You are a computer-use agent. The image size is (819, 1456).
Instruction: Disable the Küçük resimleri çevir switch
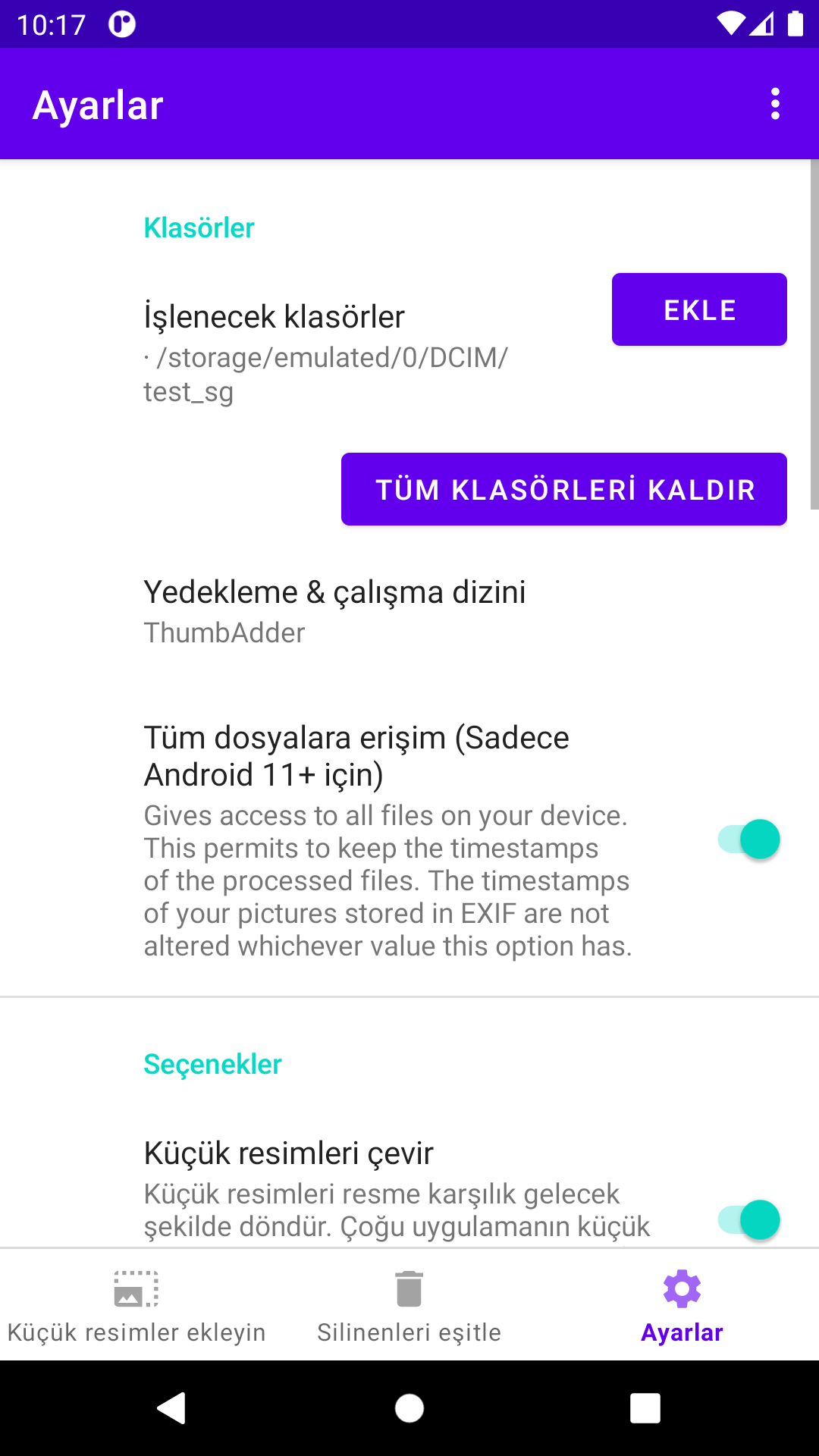point(748,1219)
